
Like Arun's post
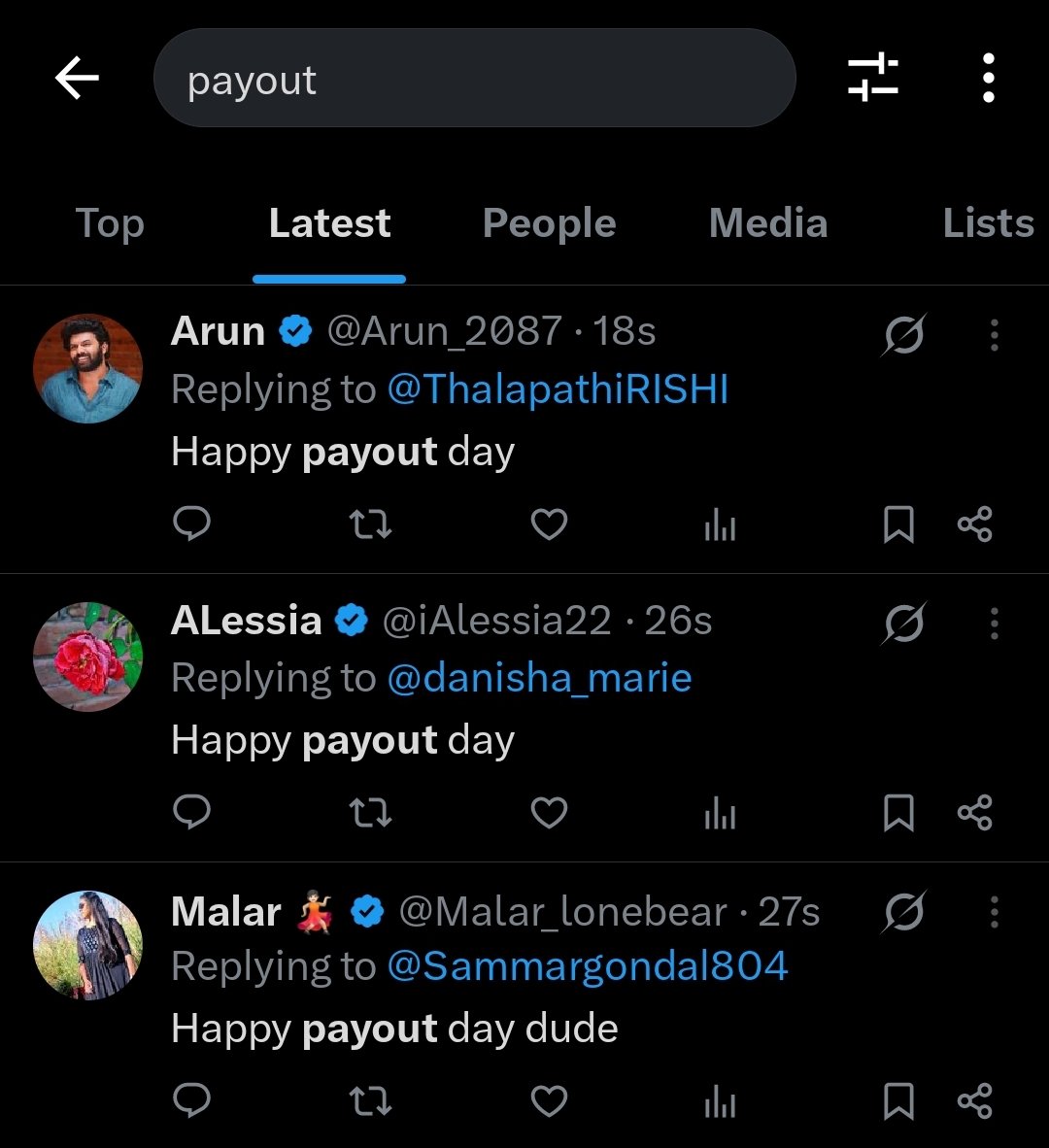(x=549, y=525)
